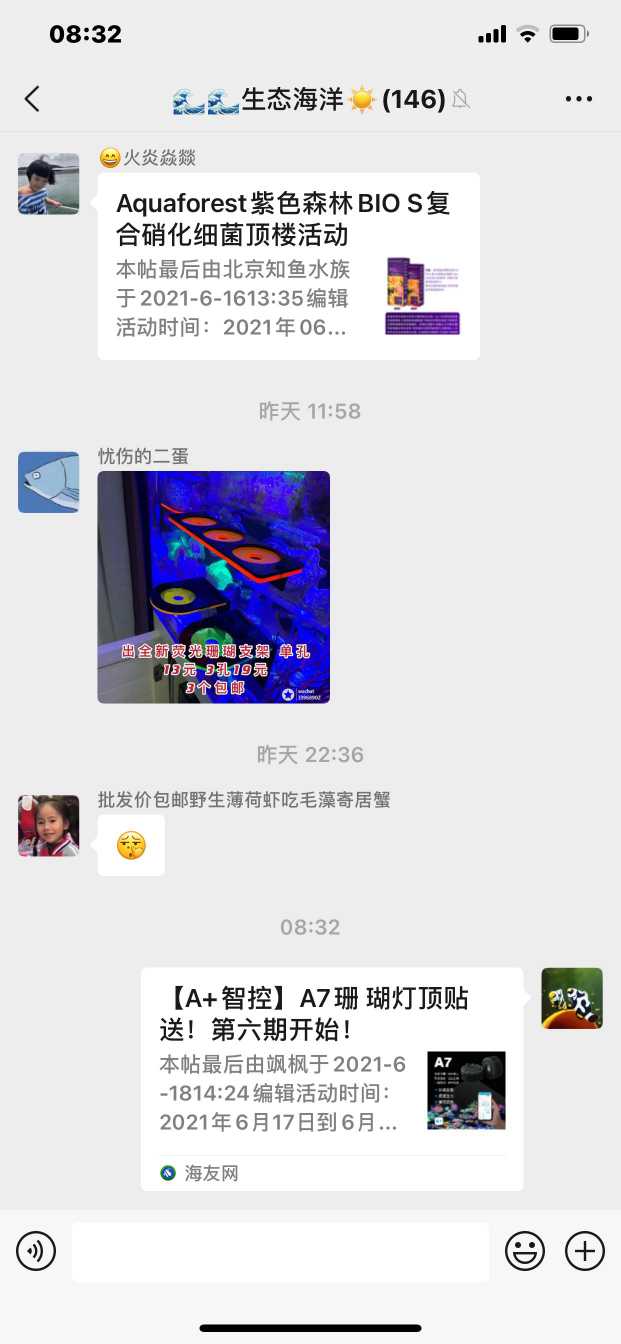The width and height of the screenshot is (621, 1344).
Task: Open the emoji sticker panel
Action: (525, 1251)
